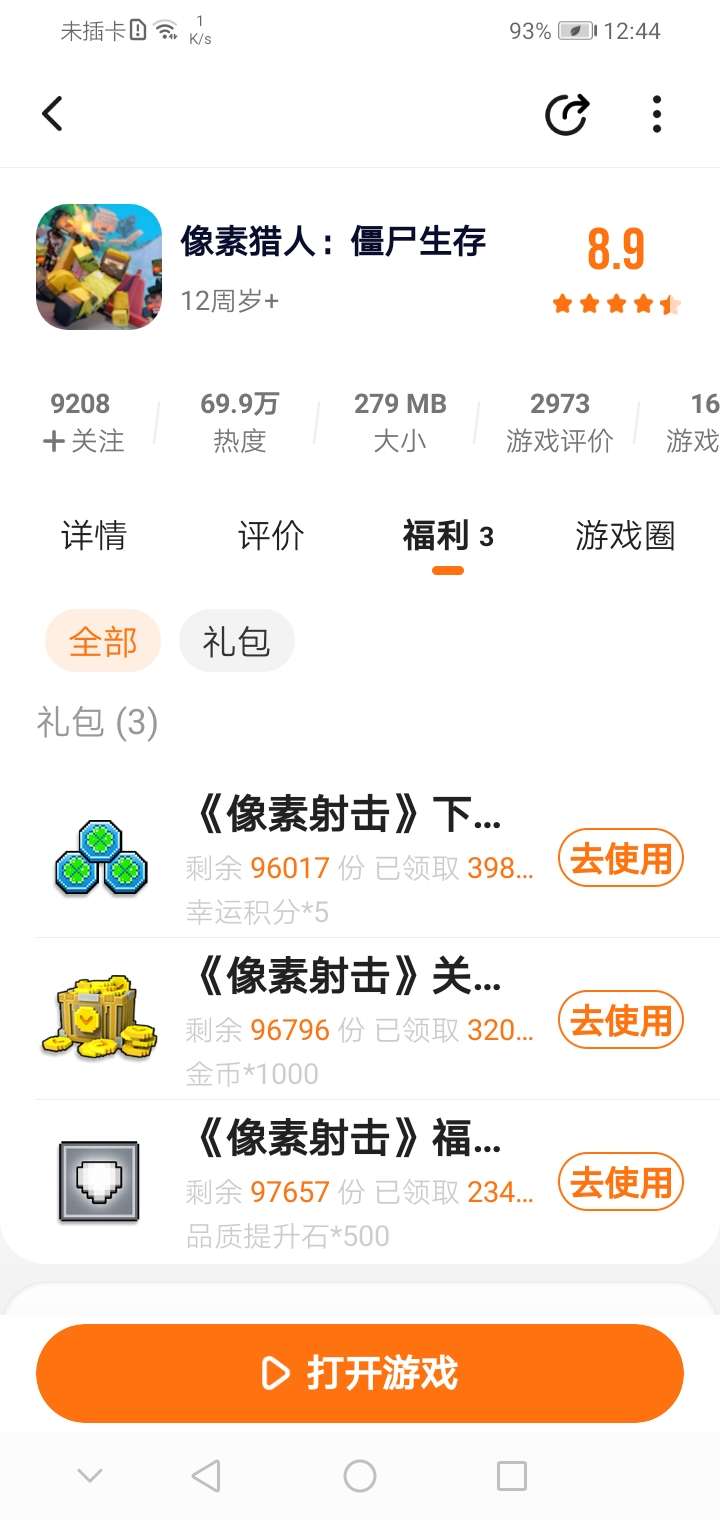720x1520 pixels.
Task: Select the 礼包 filter chip
Action: 236,641
